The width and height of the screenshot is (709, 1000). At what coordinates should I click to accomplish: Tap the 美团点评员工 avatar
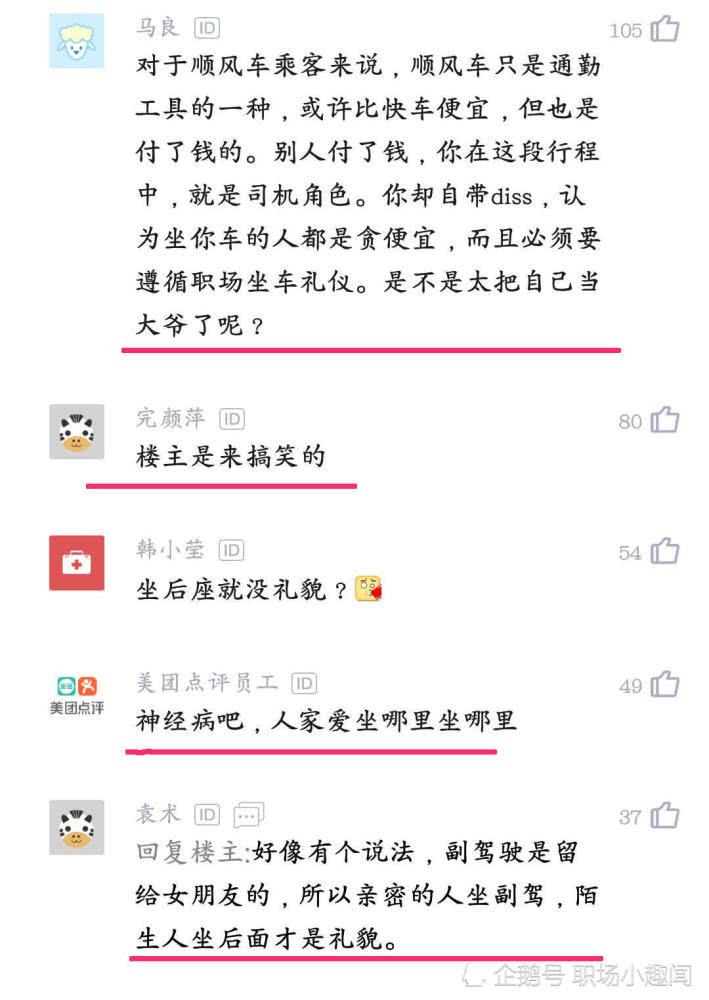[76, 695]
